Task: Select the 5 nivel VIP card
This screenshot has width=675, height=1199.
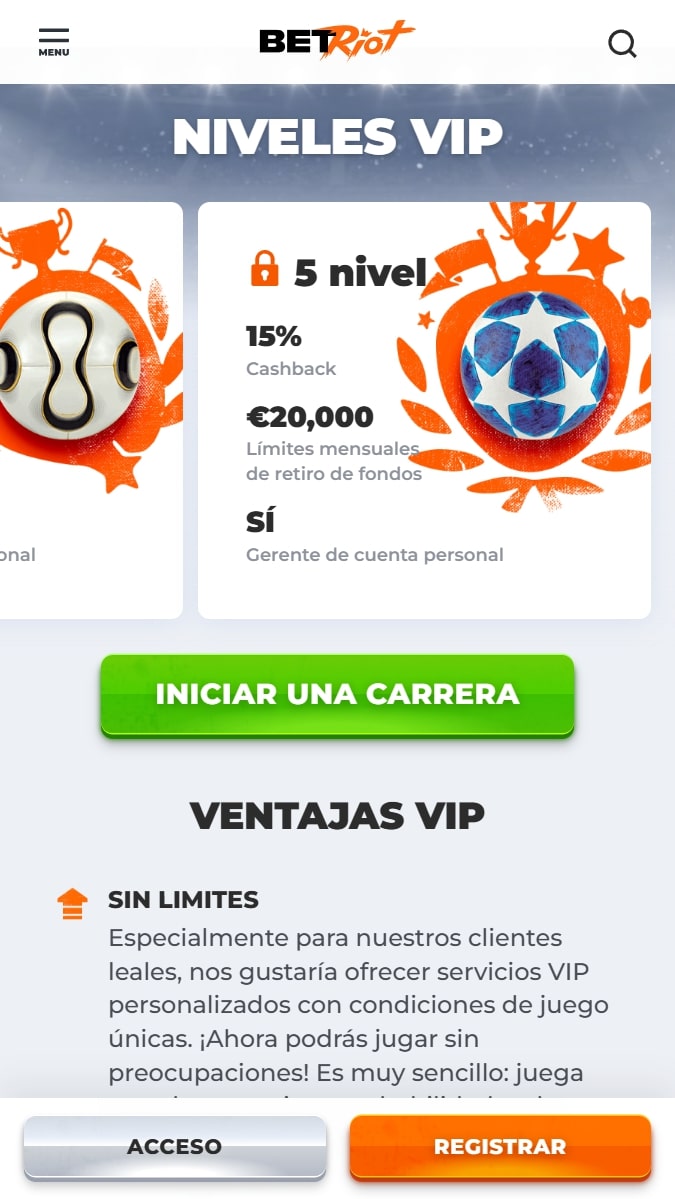Action: [x=424, y=410]
